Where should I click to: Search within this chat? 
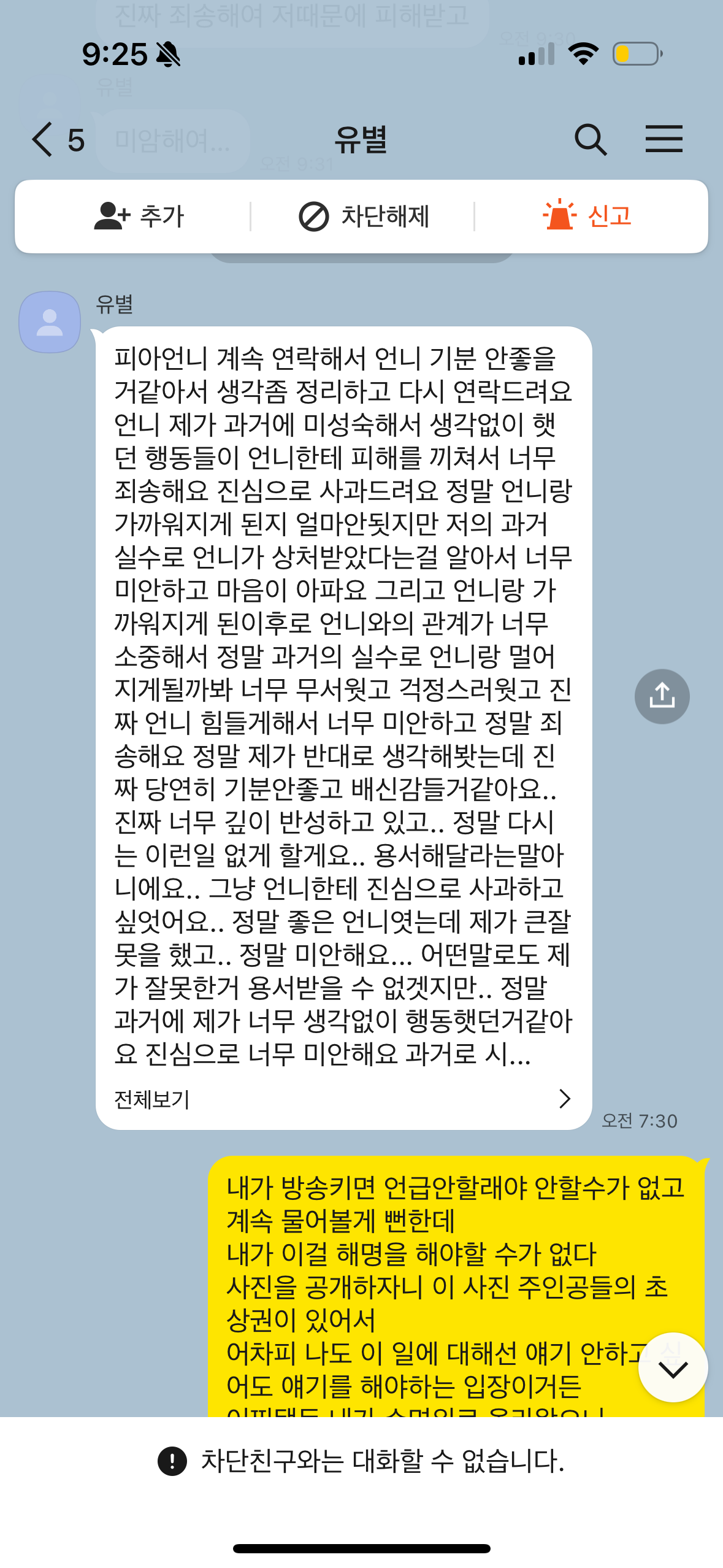tap(590, 139)
